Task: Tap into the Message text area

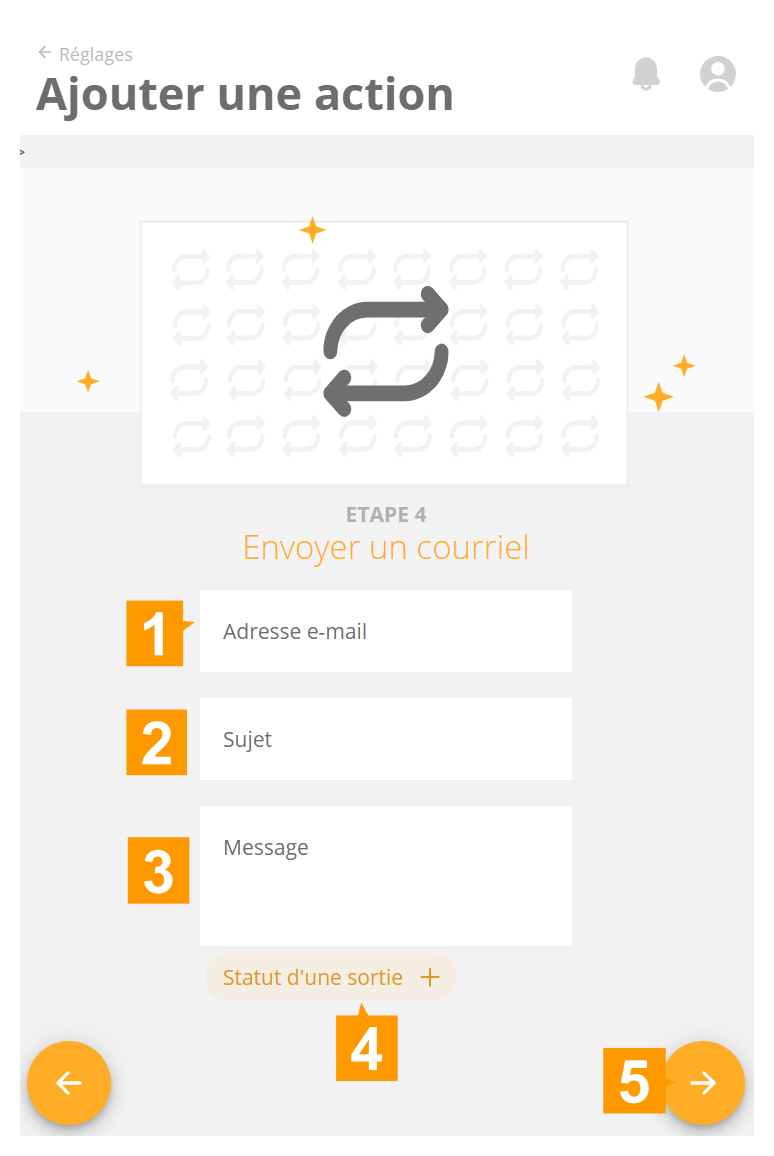Action: (x=385, y=875)
